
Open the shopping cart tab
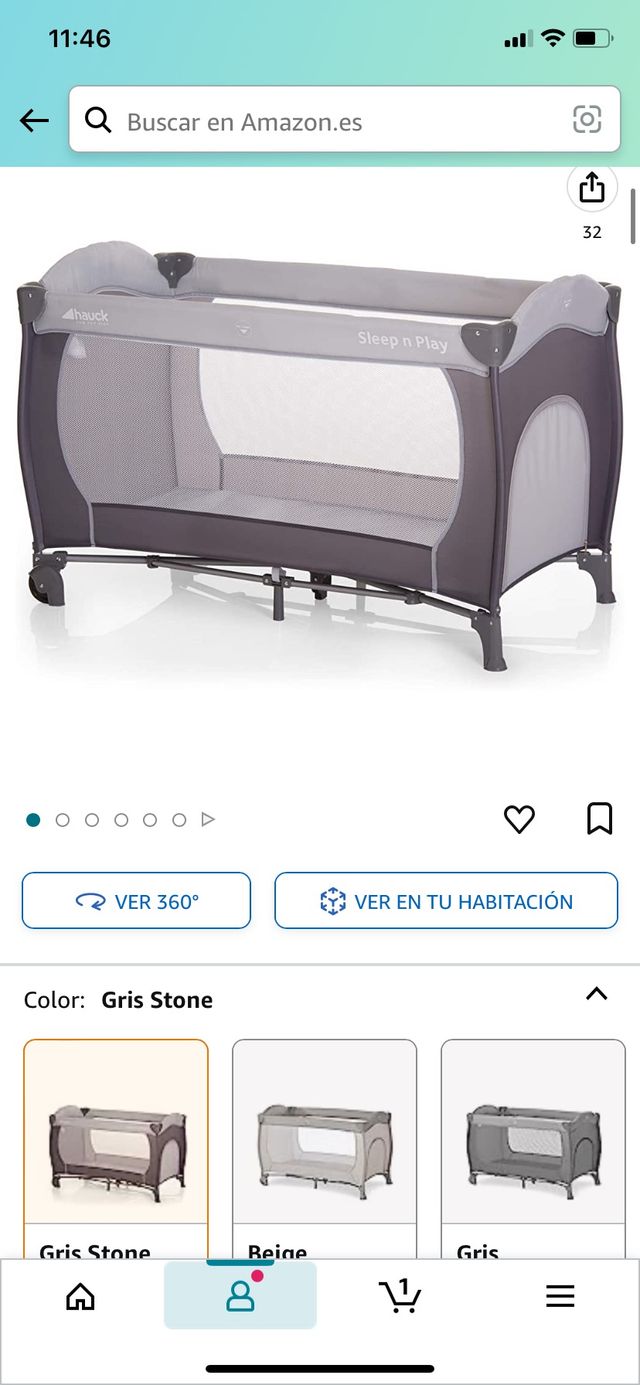(400, 1296)
